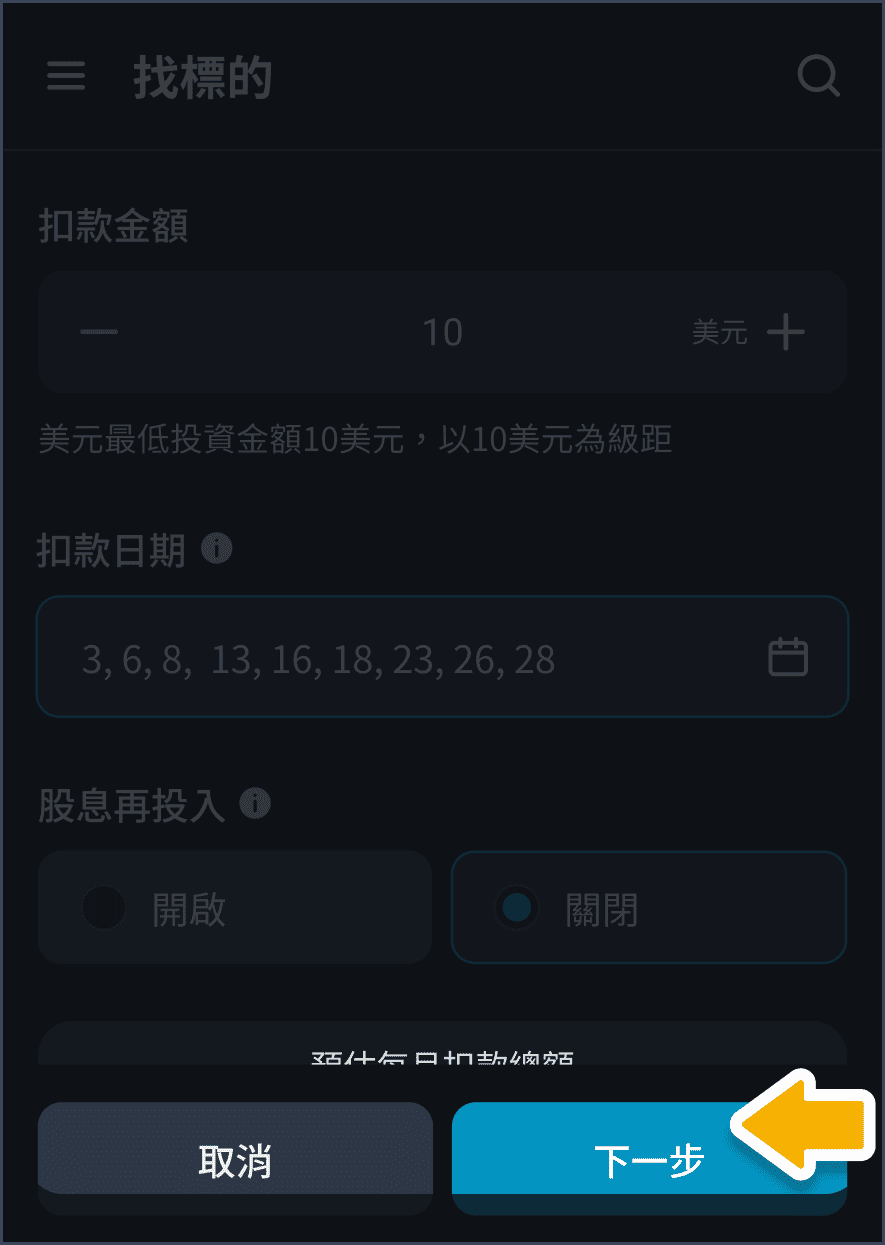Show info for 扣款日期
Image resolution: width=885 pixels, height=1245 pixels.
[x=217, y=548]
